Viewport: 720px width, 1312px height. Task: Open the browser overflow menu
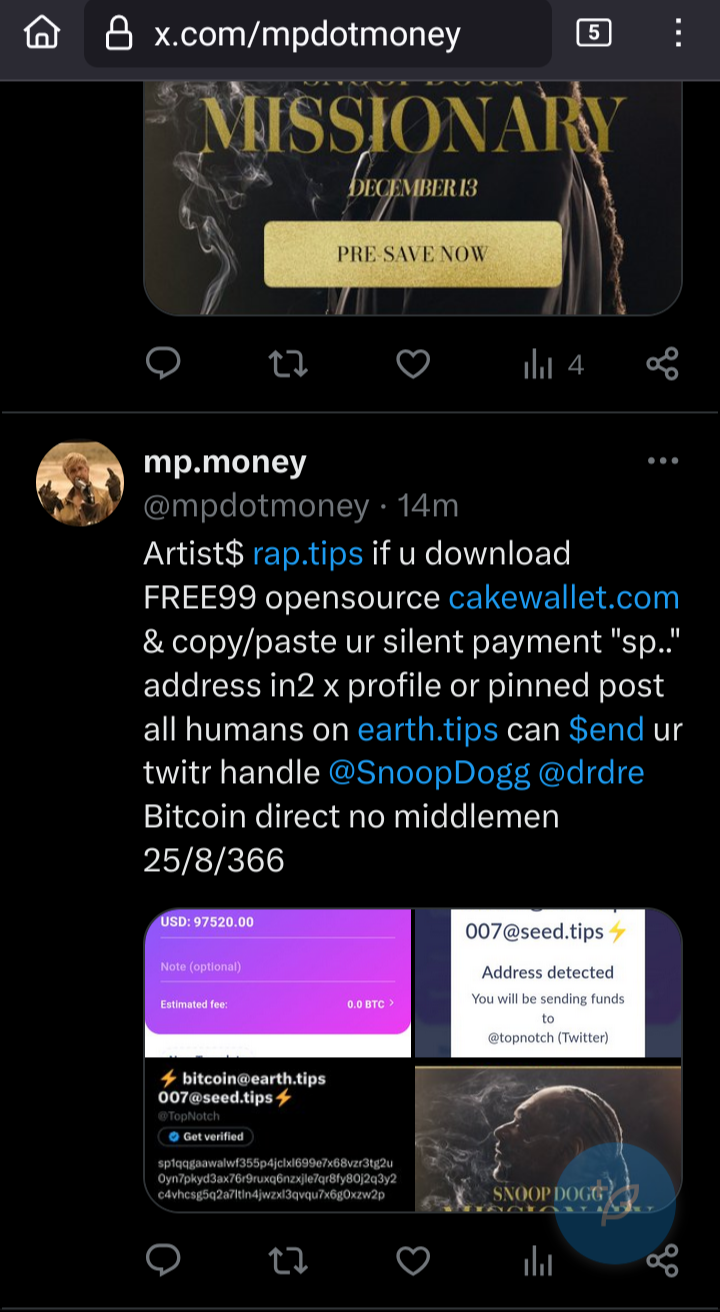679,33
